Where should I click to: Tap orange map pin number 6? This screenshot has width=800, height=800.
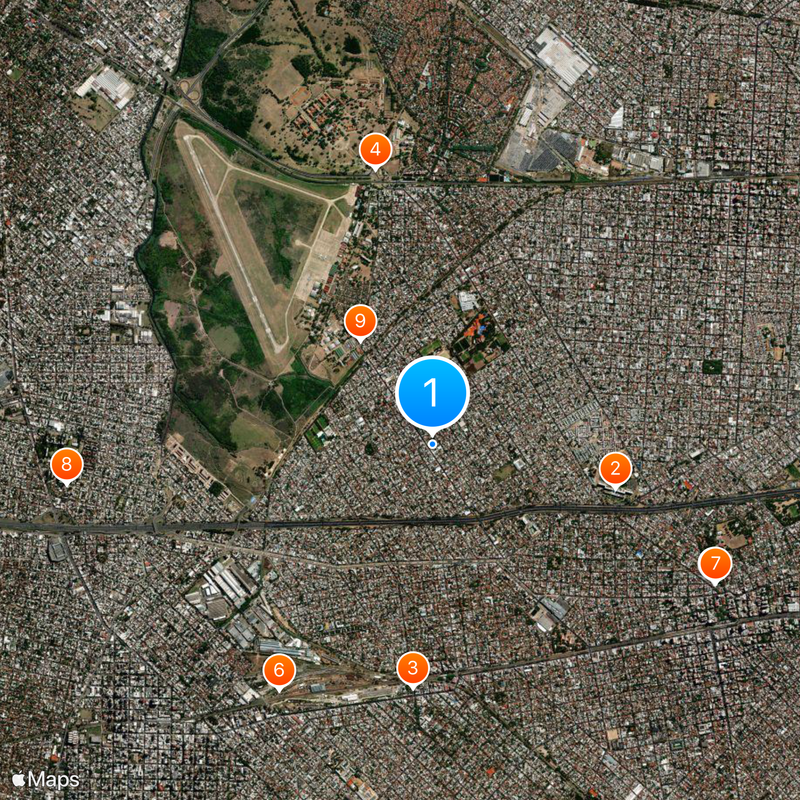pos(279,671)
